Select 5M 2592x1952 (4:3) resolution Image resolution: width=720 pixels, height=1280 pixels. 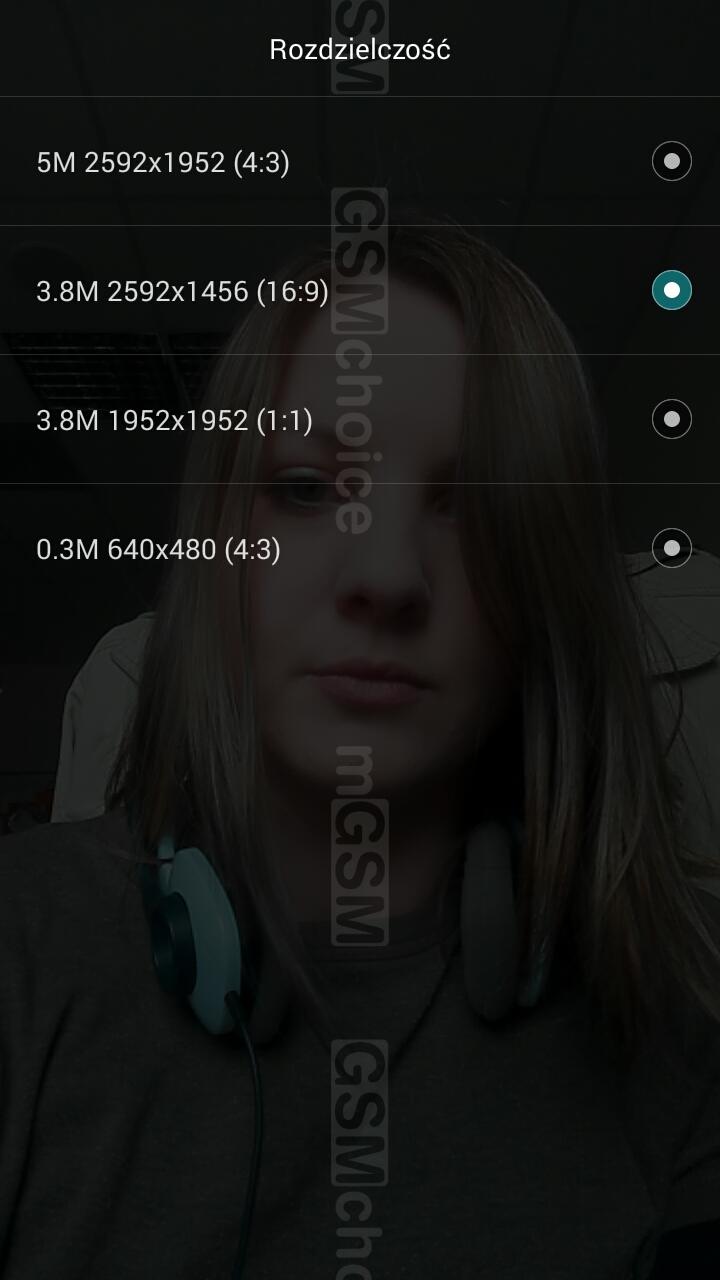360,161
